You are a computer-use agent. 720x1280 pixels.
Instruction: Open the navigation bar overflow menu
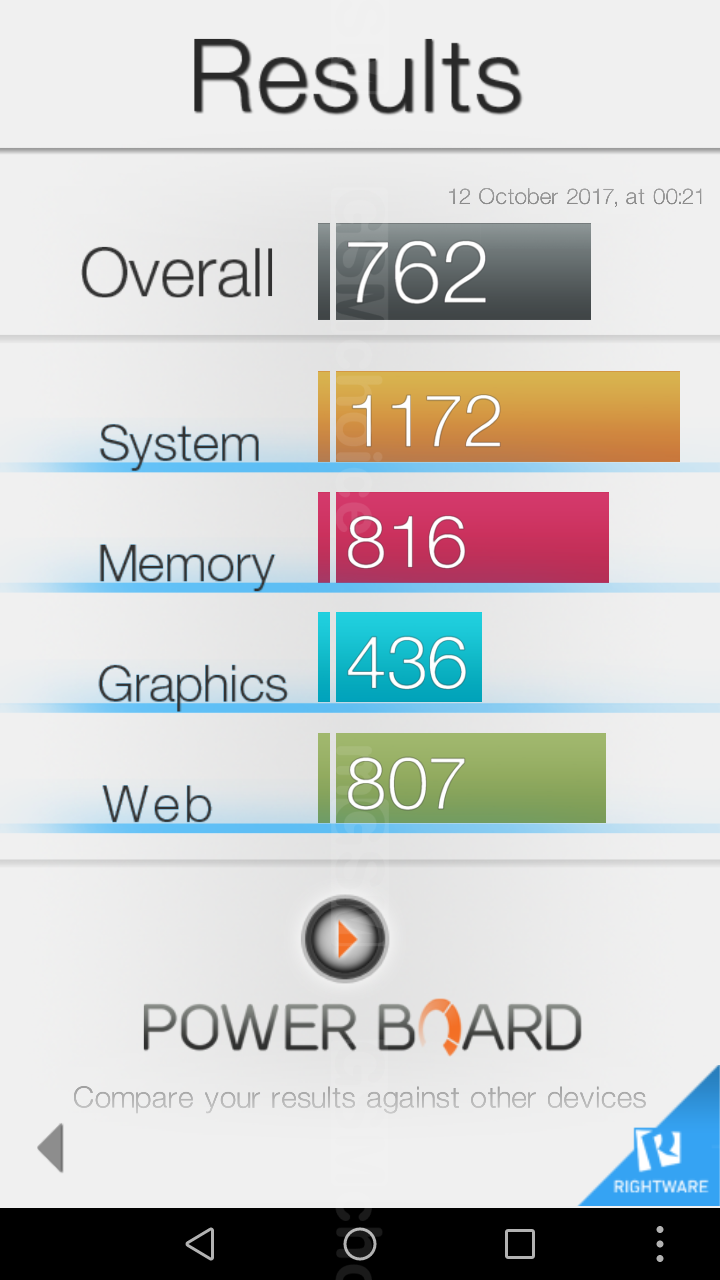click(x=660, y=1244)
